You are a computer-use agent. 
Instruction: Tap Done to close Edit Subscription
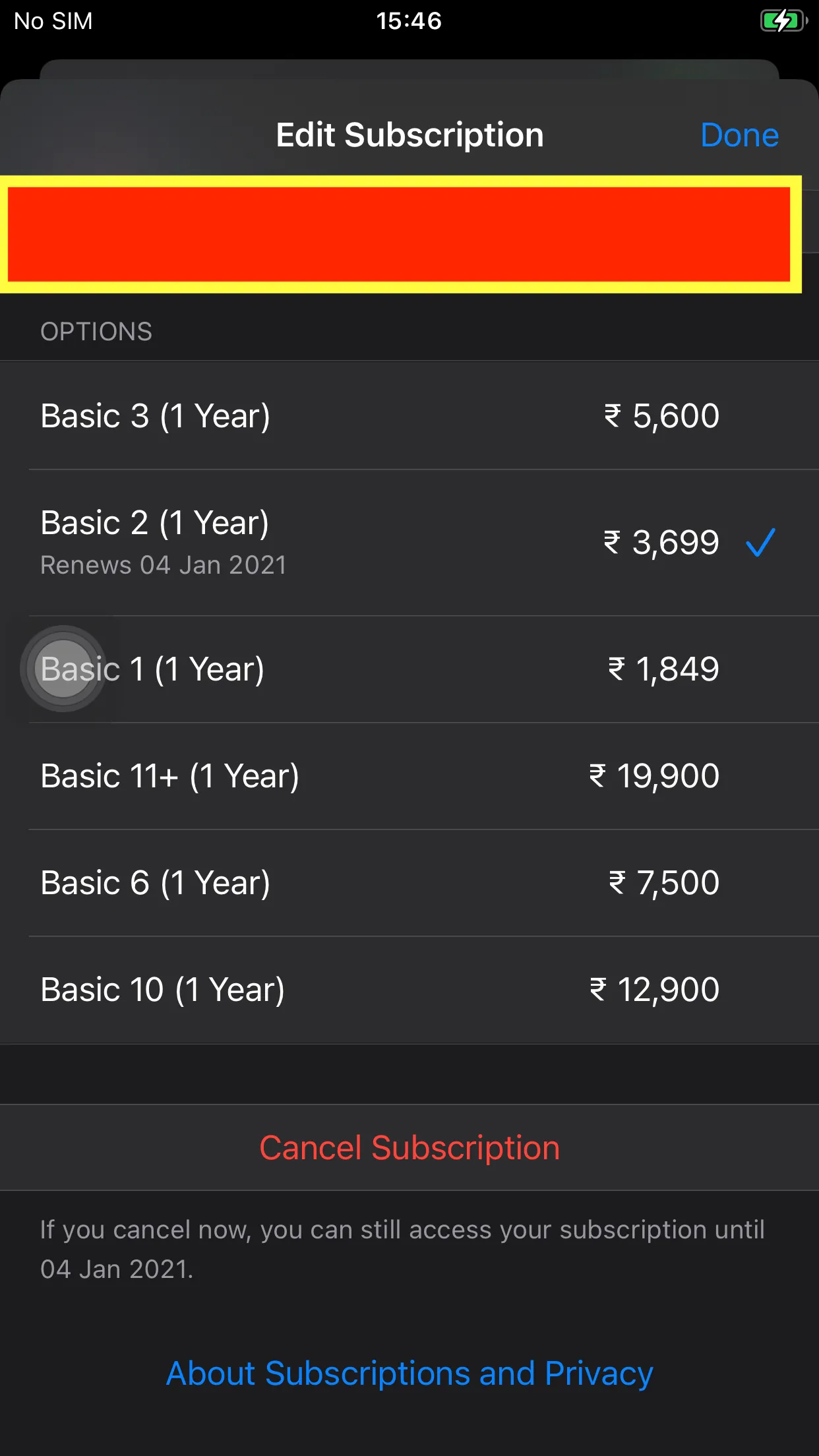click(x=739, y=135)
